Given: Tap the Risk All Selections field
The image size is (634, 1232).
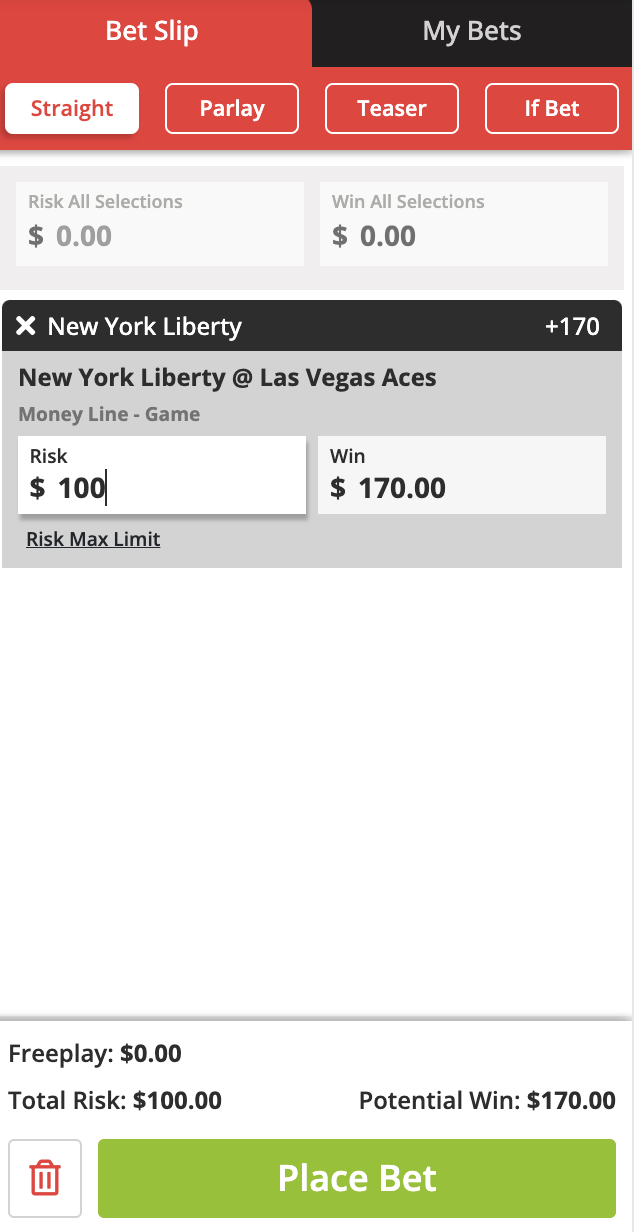Looking at the screenshot, I should [160, 224].
